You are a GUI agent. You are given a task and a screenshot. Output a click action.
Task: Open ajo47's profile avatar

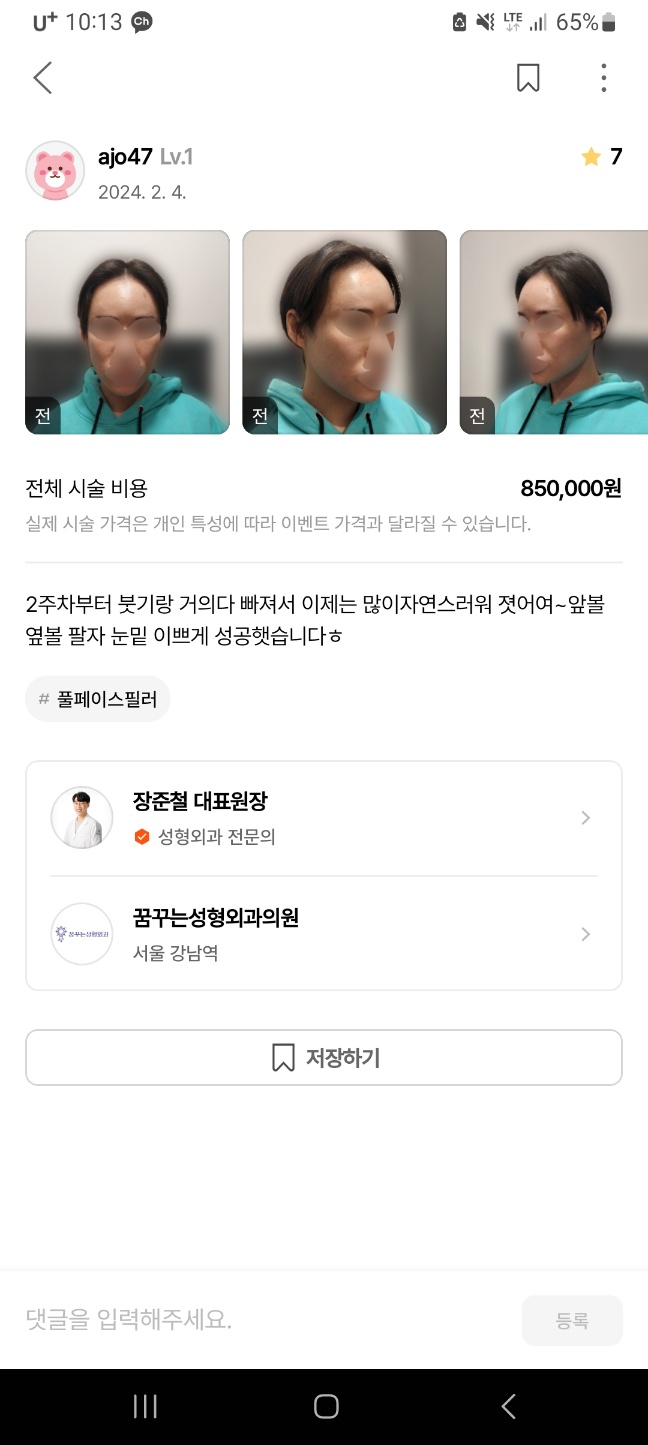pyautogui.click(x=55, y=171)
